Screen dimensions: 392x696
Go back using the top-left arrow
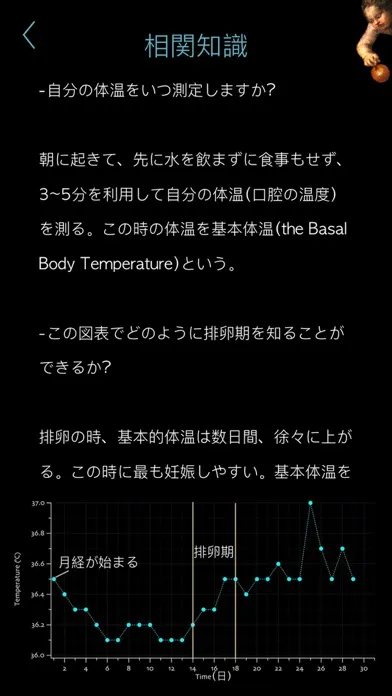click(29, 36)
